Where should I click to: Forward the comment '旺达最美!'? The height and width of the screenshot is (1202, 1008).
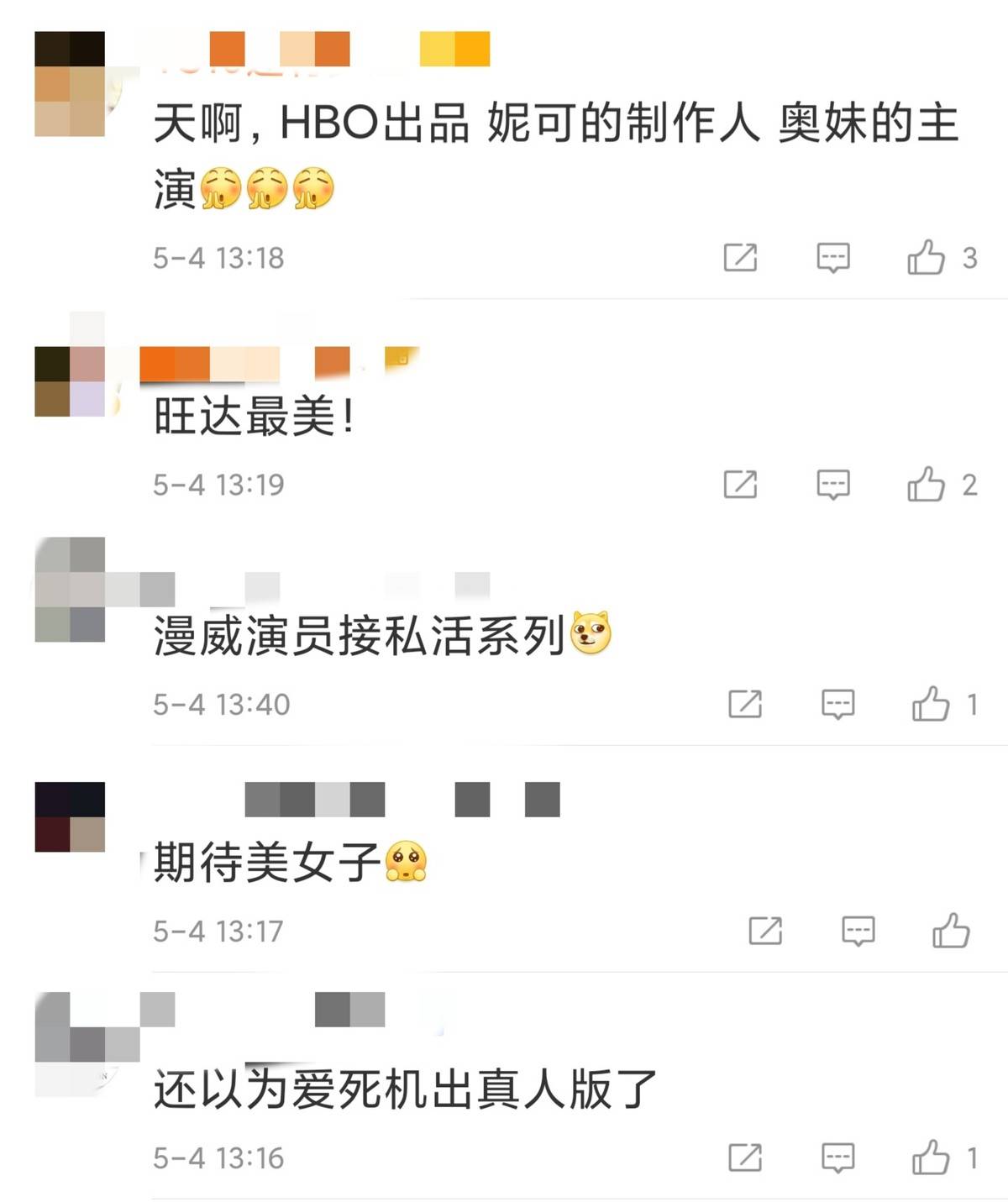coord(740,484)
